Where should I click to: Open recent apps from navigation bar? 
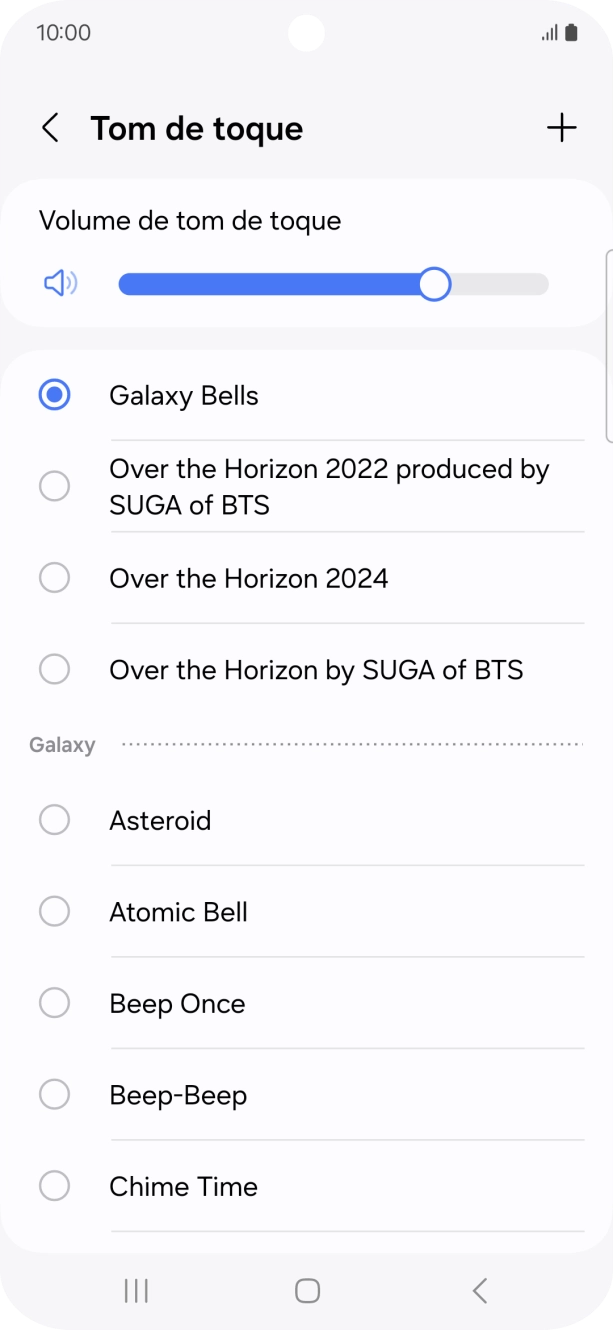(x=136, y=1291)
